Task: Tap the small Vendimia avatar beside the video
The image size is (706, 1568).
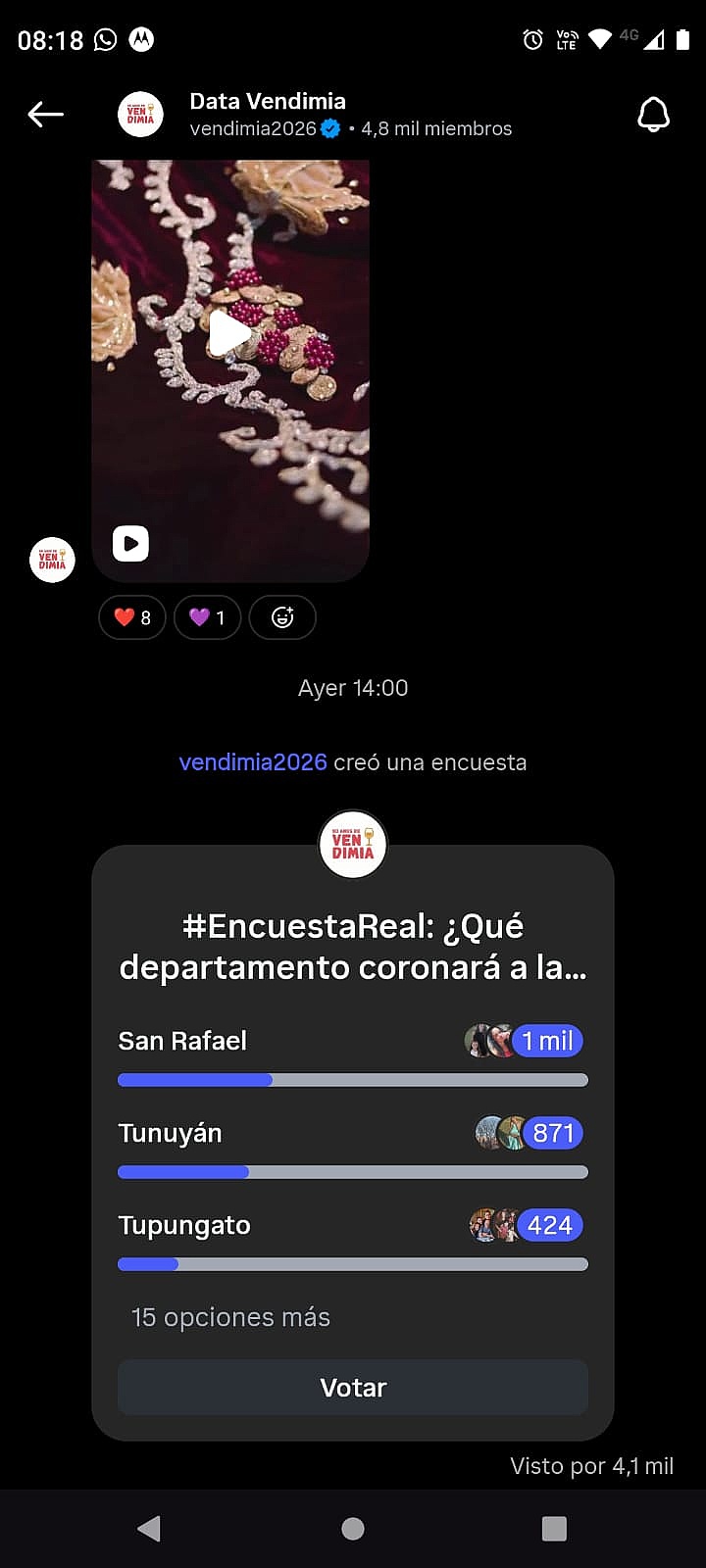Action: [52, 560]
